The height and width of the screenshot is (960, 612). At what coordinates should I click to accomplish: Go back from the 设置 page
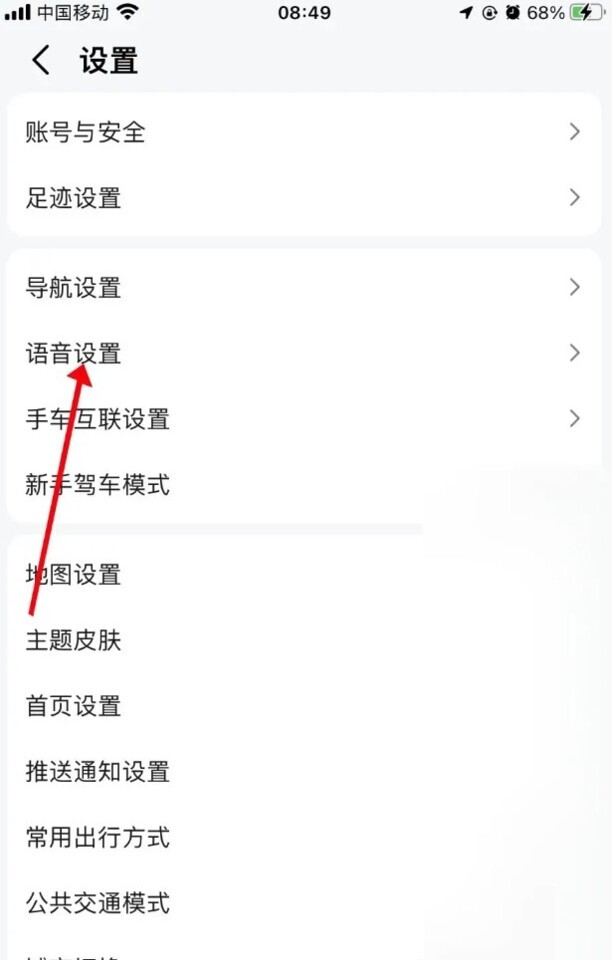[41, 60]
